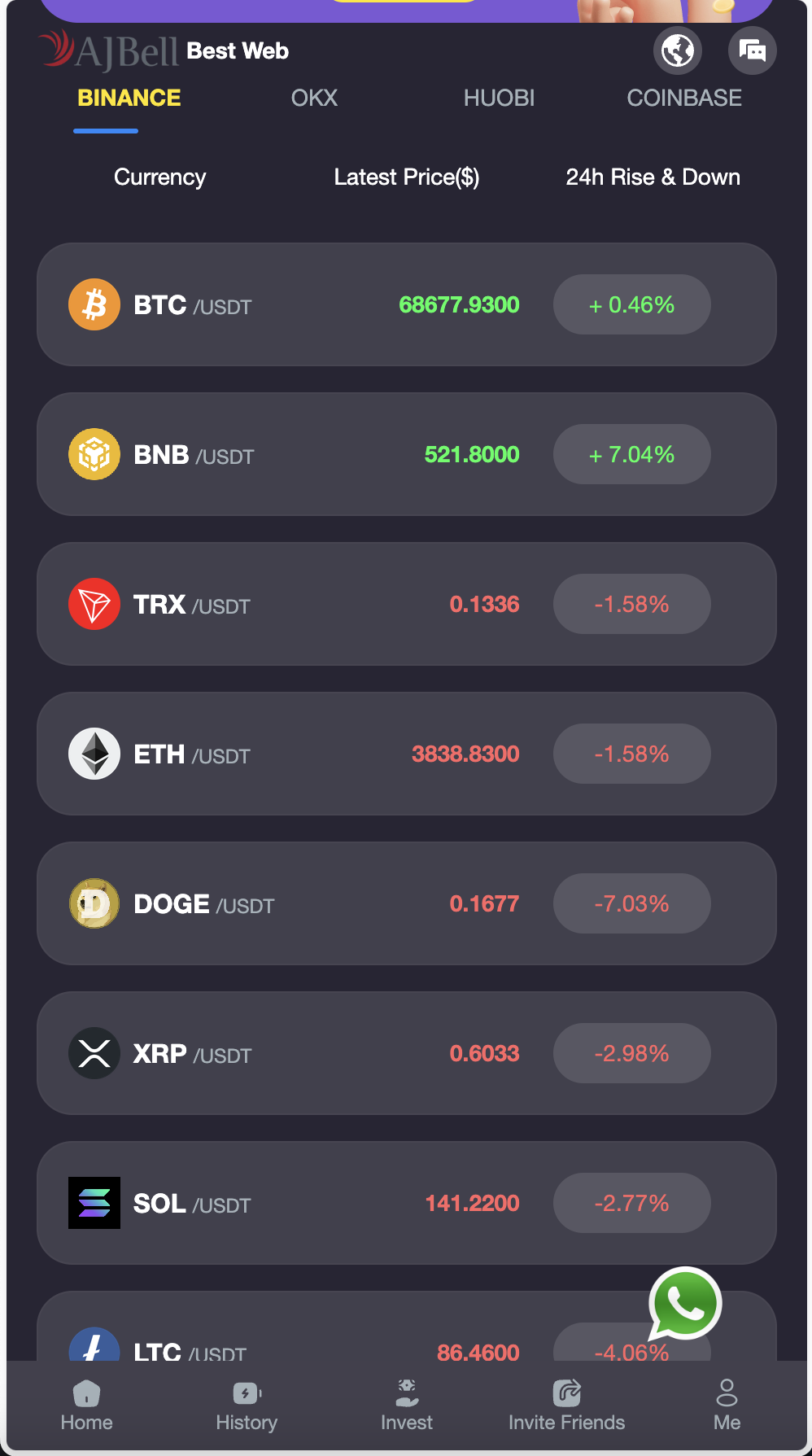
Task: Open the BNB/USDT row
Action: click(x=407, y=454)
